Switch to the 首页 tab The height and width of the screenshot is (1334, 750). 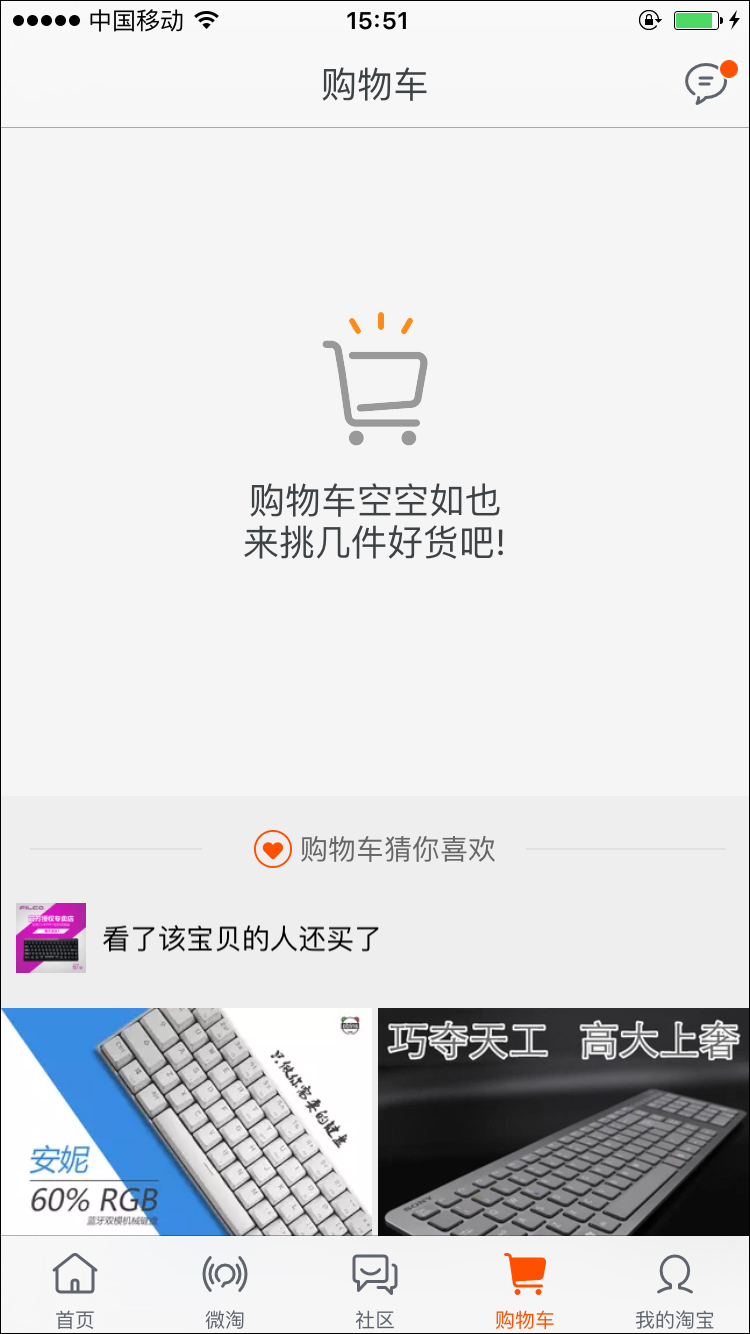(75, 1288)
